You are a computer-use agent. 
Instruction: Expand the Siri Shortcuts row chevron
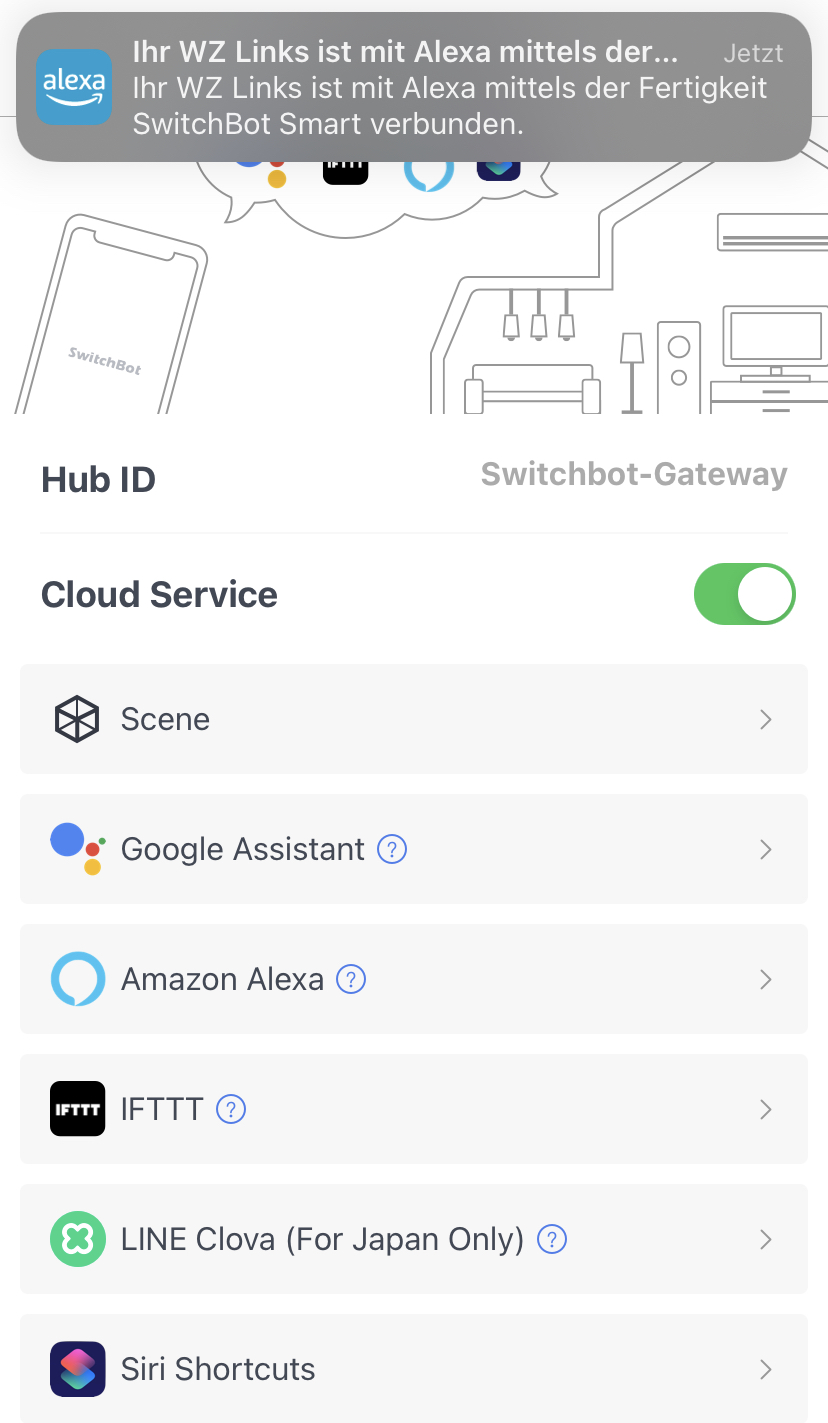click(x=765, y=1369)
